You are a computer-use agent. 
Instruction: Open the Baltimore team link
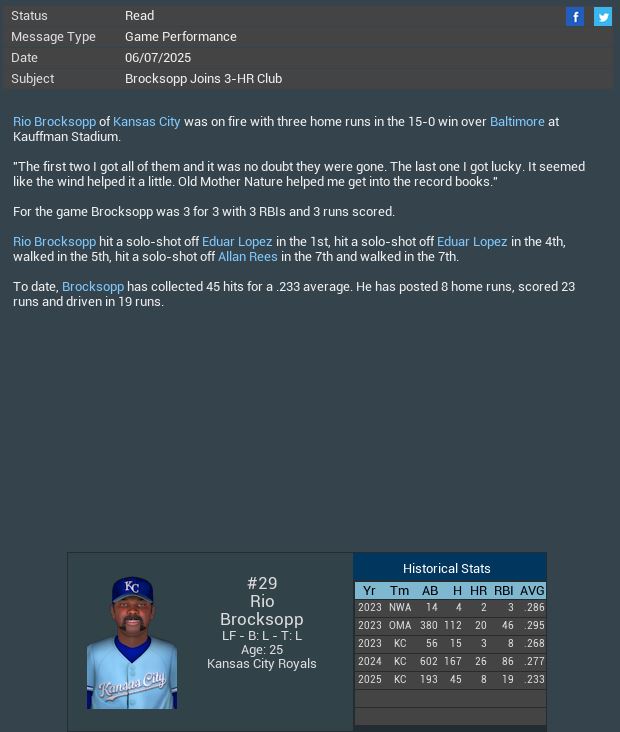tap(517, 121)
